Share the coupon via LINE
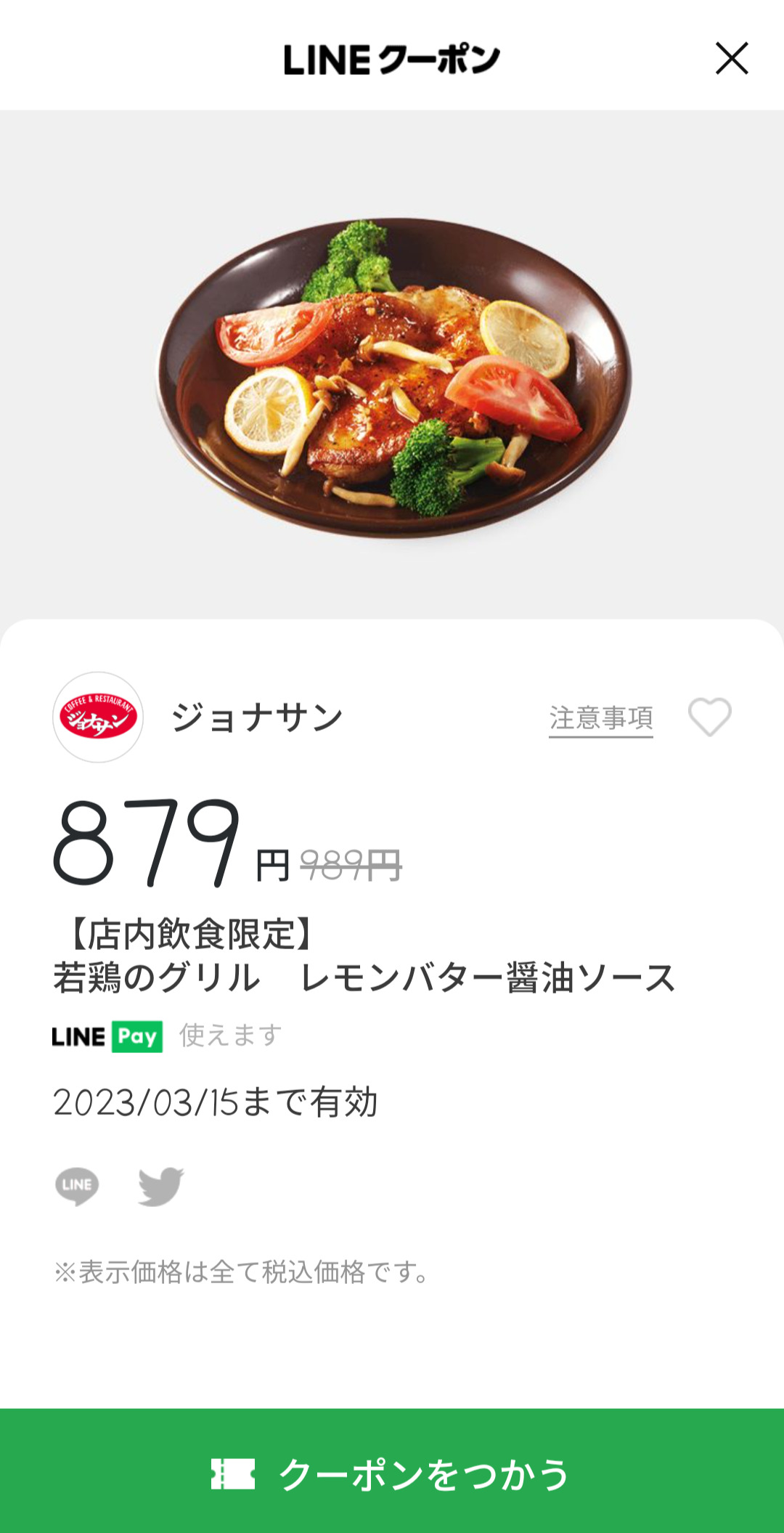This screenshot has width=784, height=1533. tap(77, 1186)
